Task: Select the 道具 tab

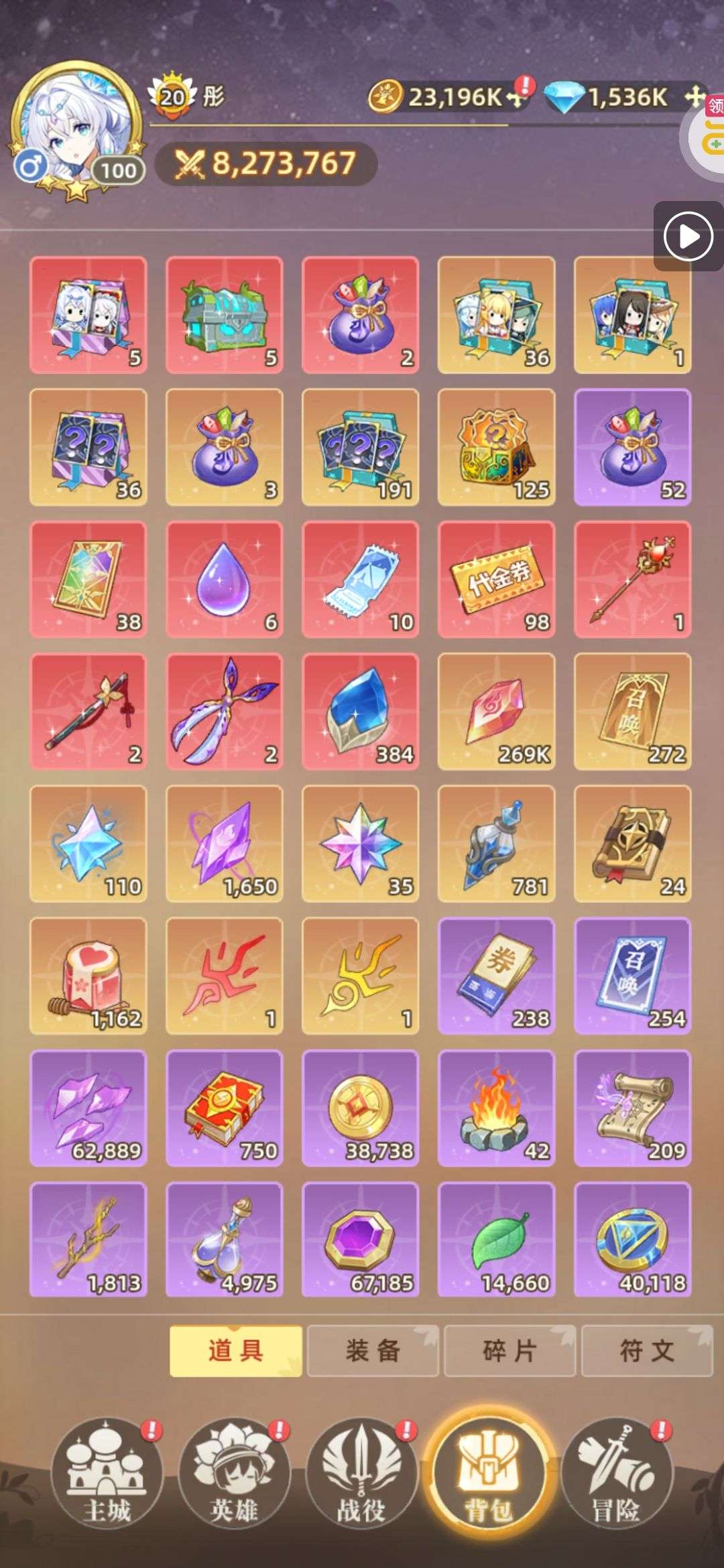Action: point(235,1350)
